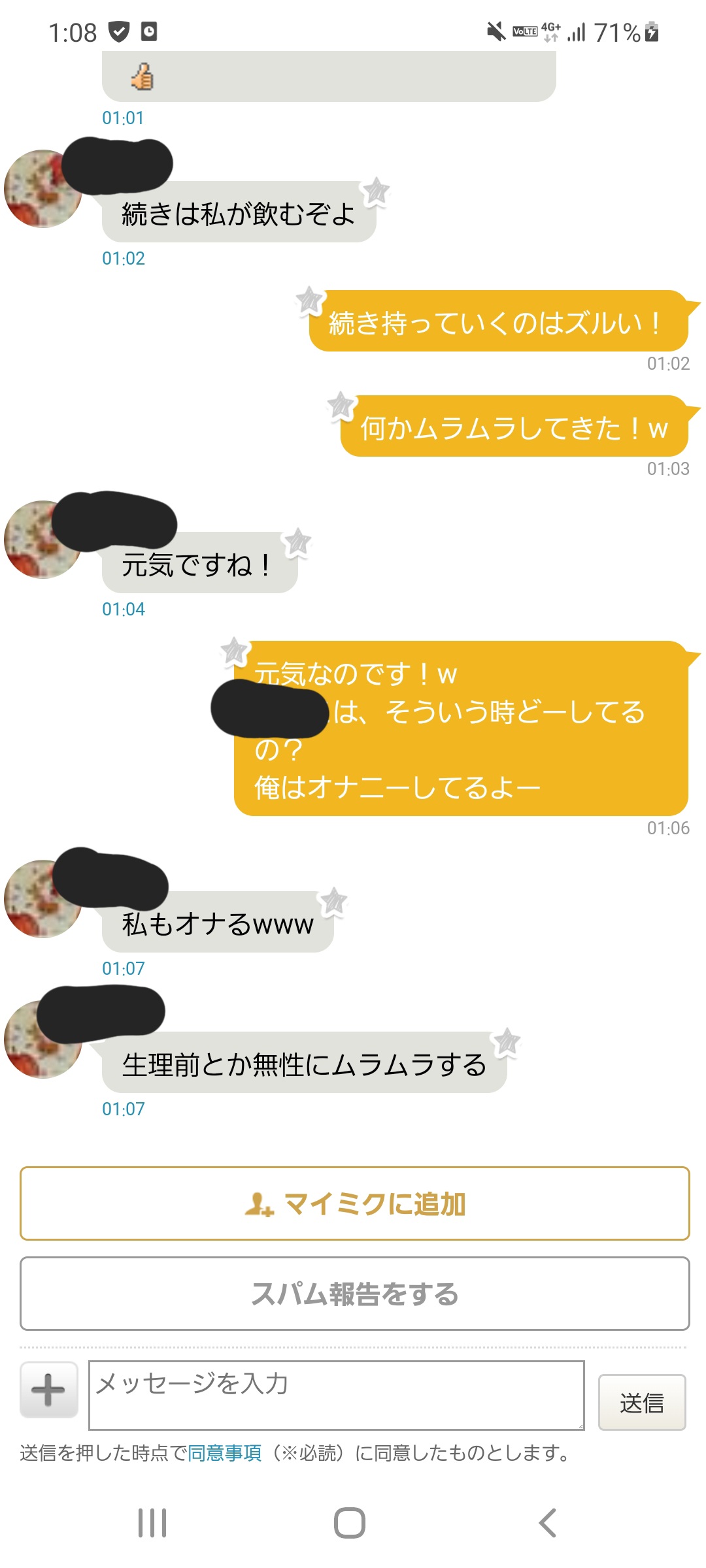Tap the スパム報告をする button
This screenshot has height=1568, width=706.
click(353, 1294)
